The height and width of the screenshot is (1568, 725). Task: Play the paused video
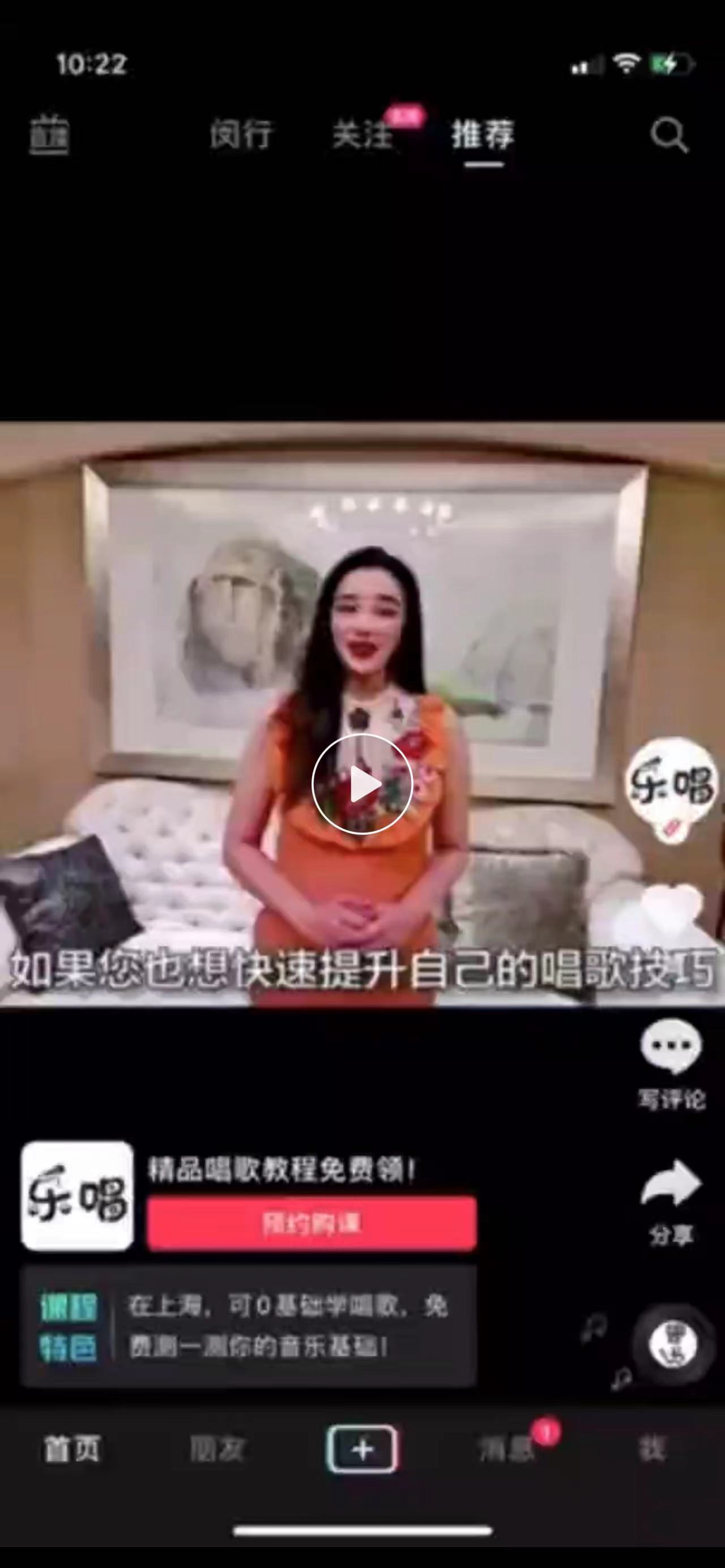point(362,784)
